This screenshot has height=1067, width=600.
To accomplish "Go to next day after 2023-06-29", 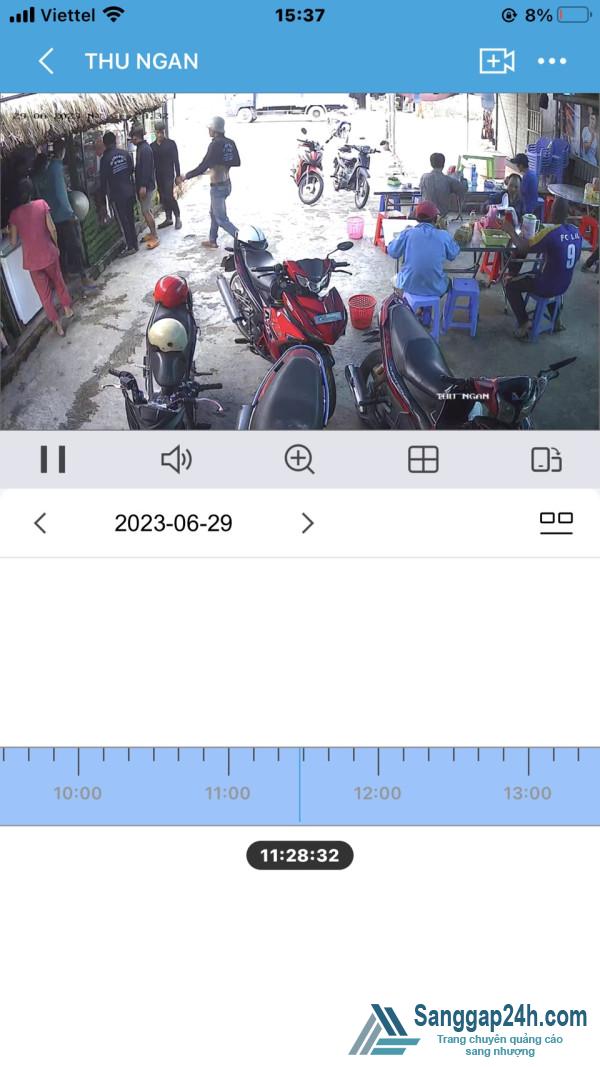I will (307, 523).
